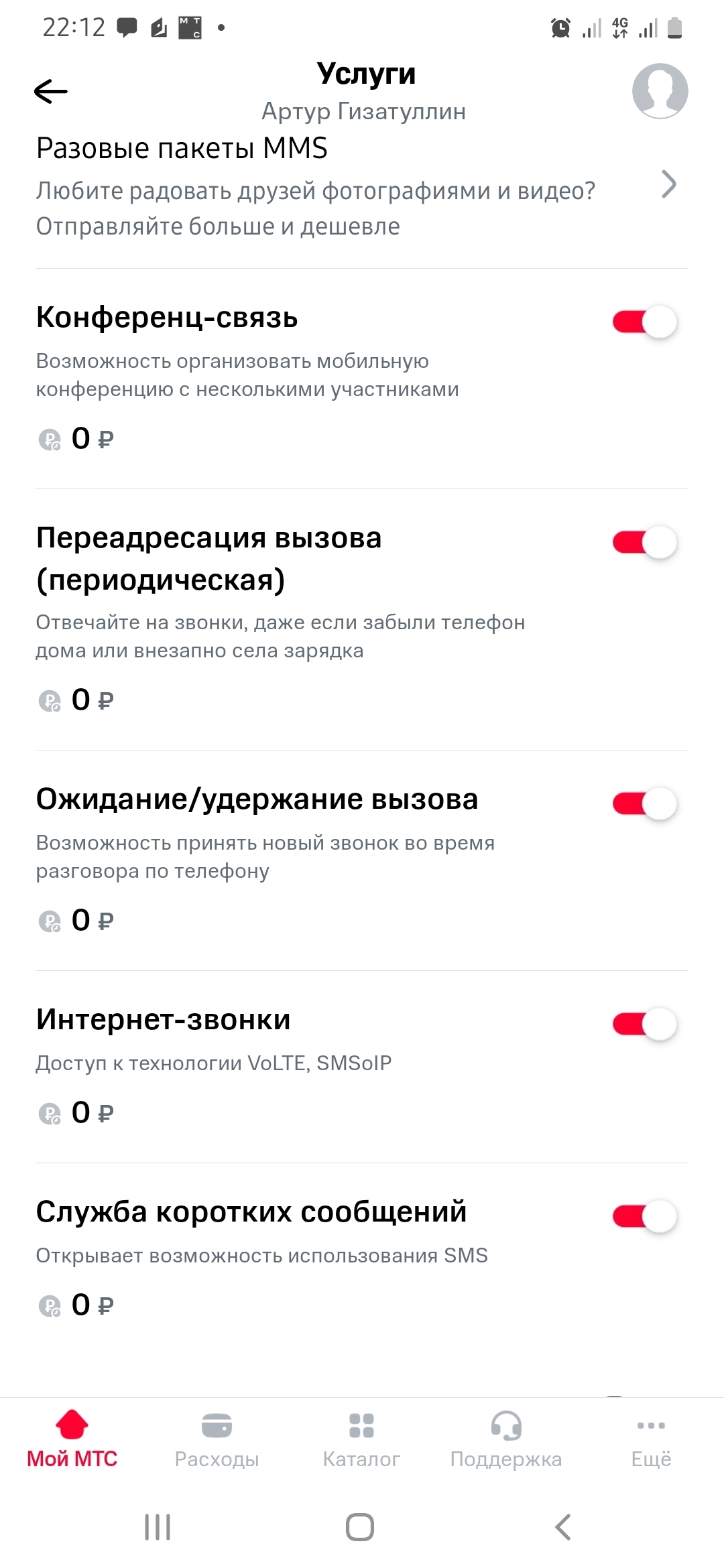
Task: Turn off Переадресация вызова (периодическая)
Action: coord(644,542)
